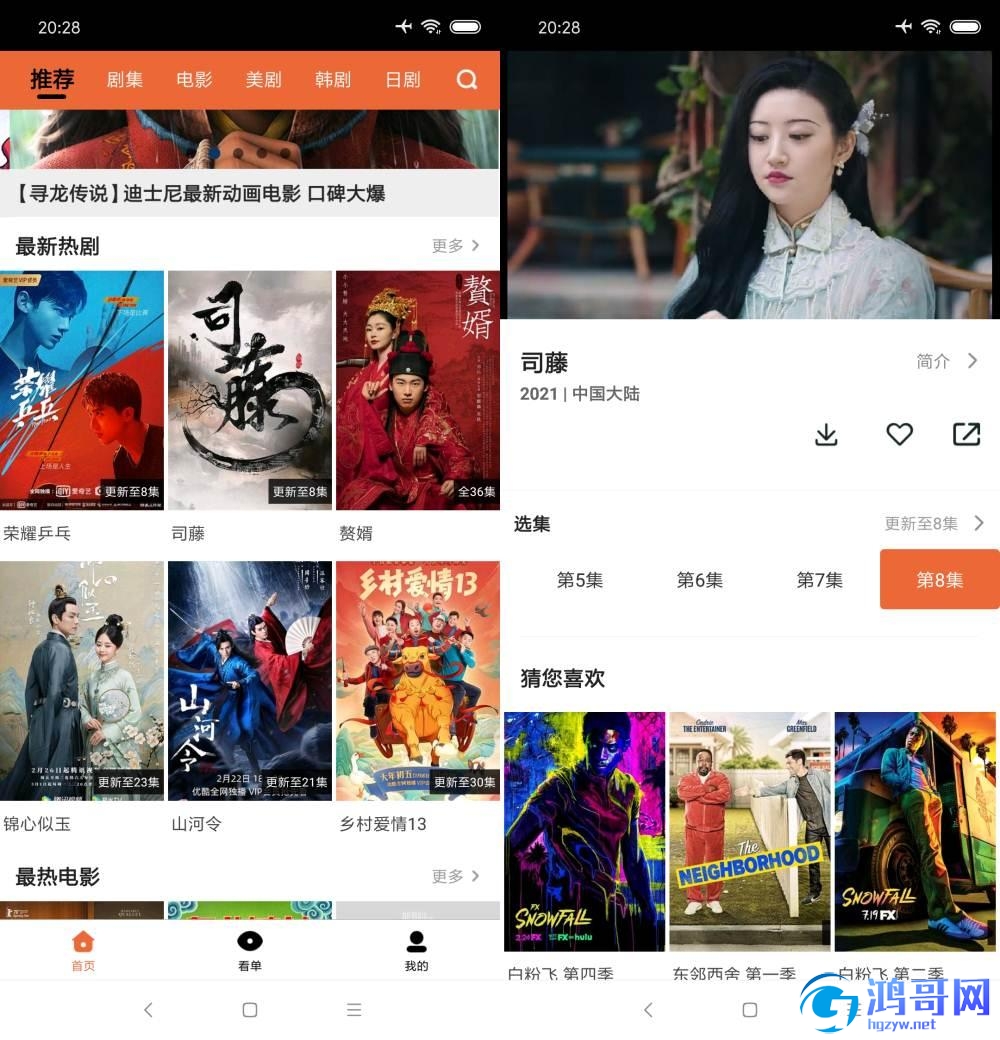
Task: Download this show with the download icon
Action: pos(826,434)
